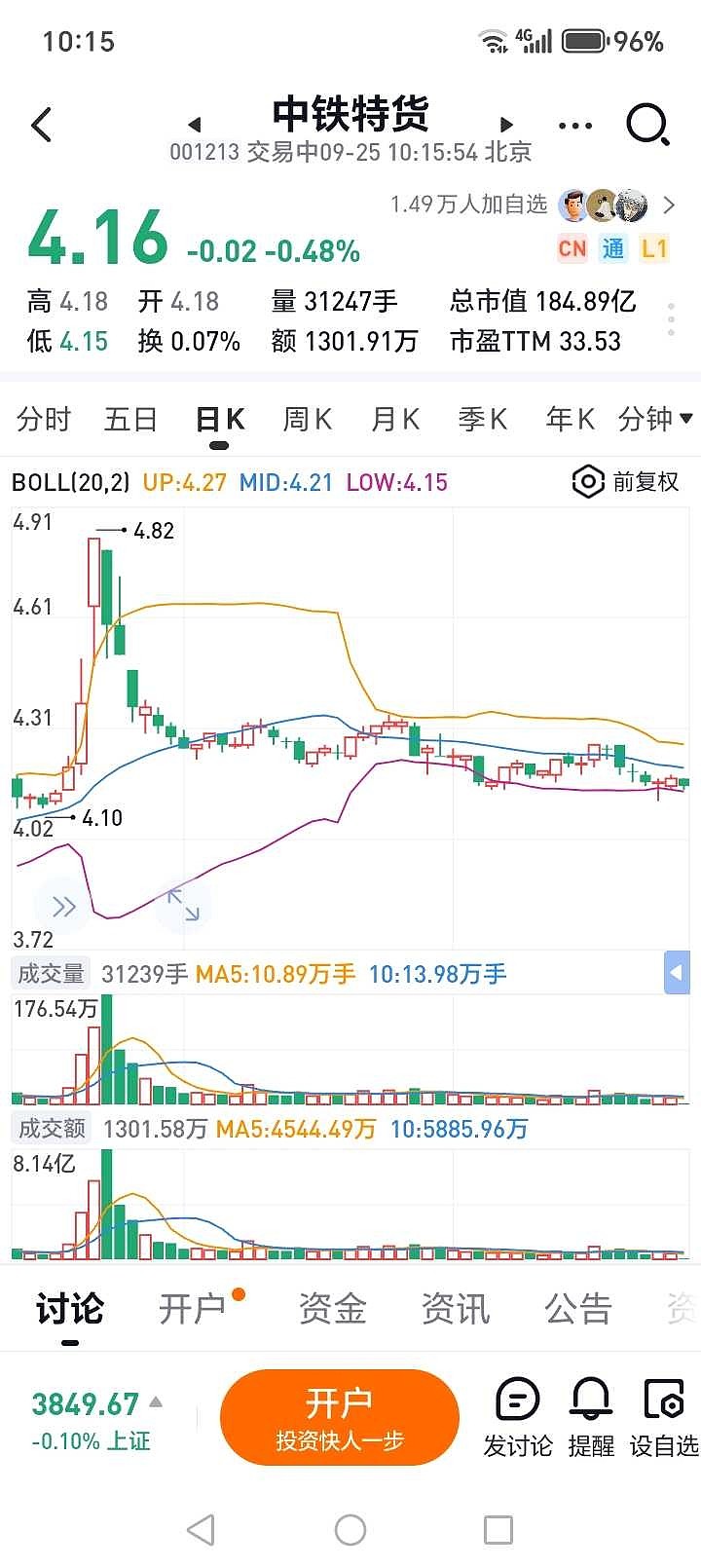Open the search magnifier icon
The width and height of the screenshot is (701, 1568).
(x=646, y=125)
